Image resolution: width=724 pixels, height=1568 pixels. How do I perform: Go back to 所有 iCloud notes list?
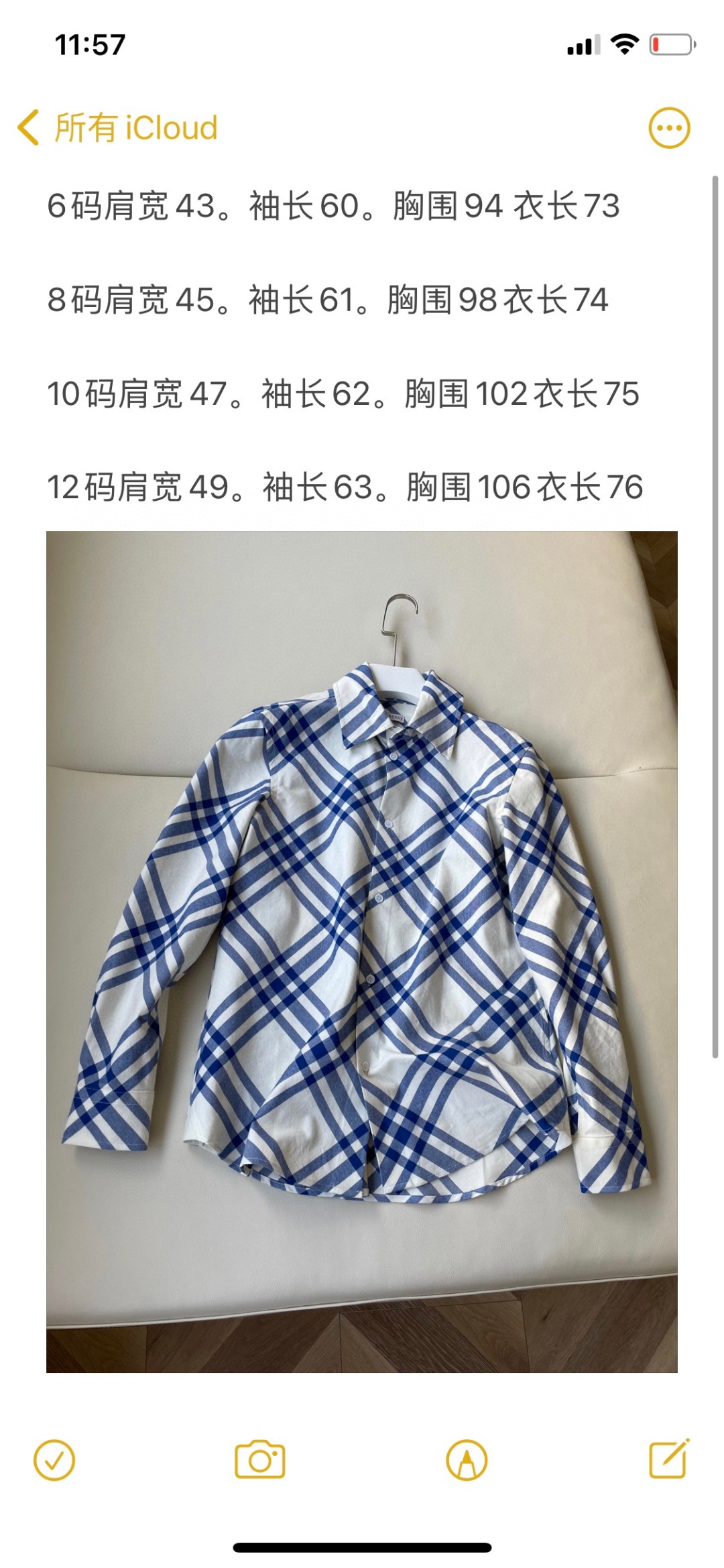118,127
